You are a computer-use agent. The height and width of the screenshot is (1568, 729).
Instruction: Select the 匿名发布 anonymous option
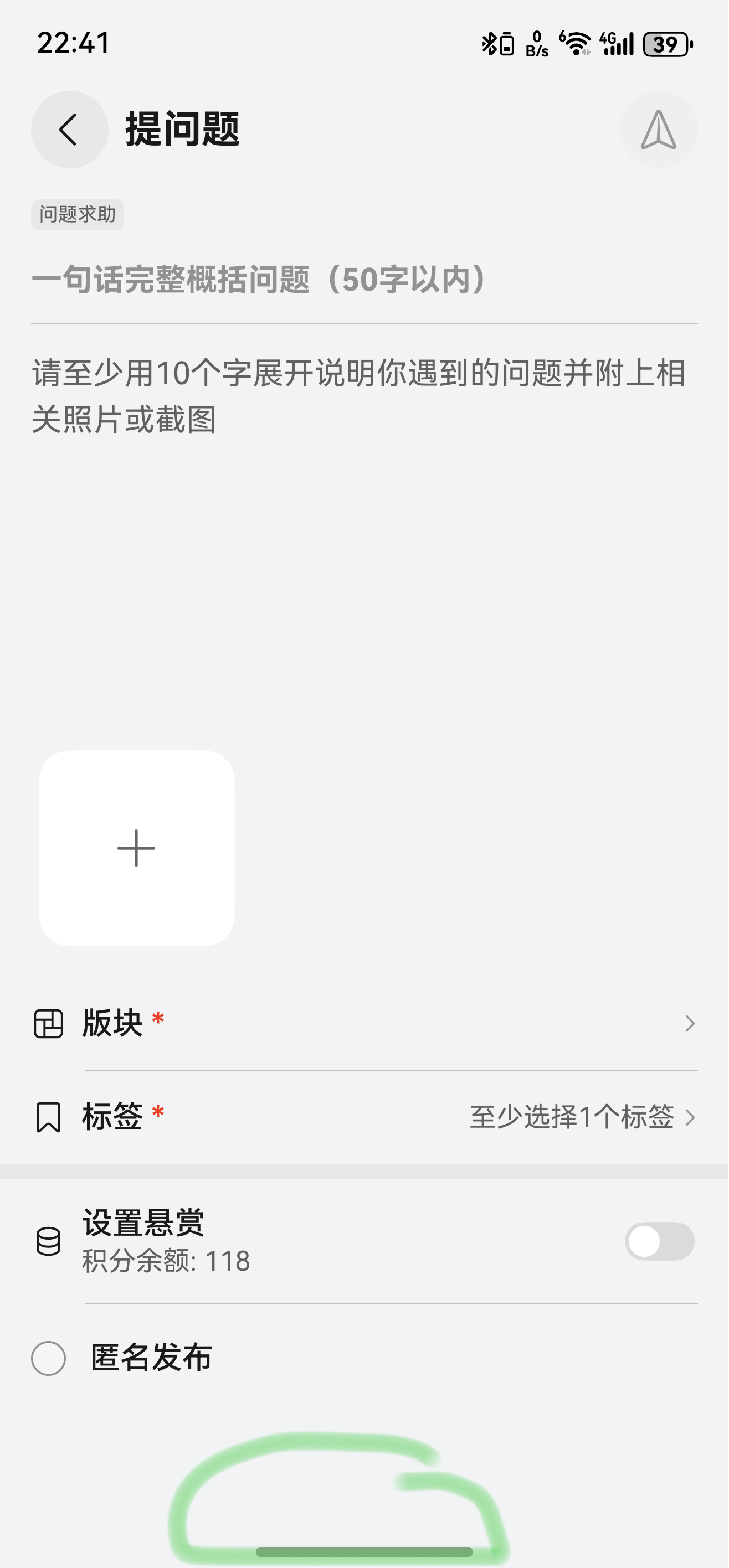coord(49,1358)
